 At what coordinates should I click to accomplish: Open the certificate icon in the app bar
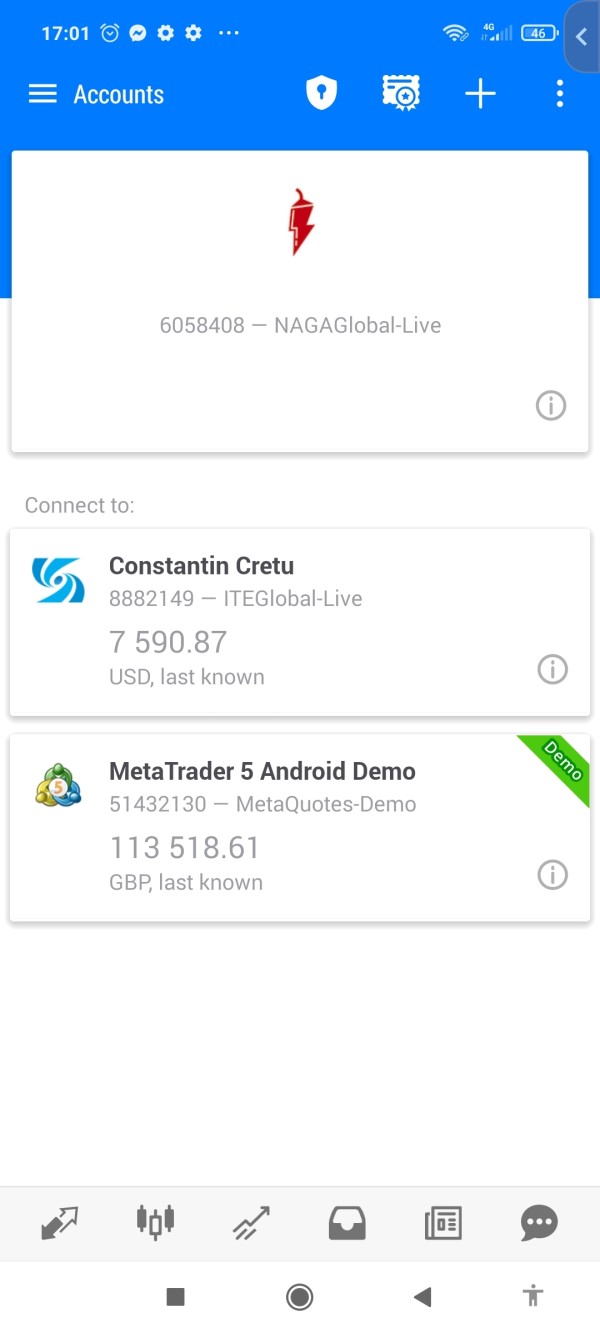[401, 94]
